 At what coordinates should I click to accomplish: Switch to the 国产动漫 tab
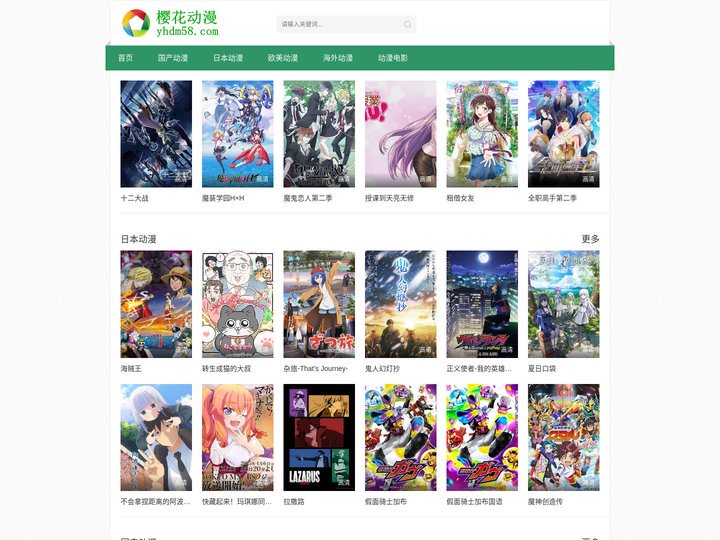pos(173,58)
